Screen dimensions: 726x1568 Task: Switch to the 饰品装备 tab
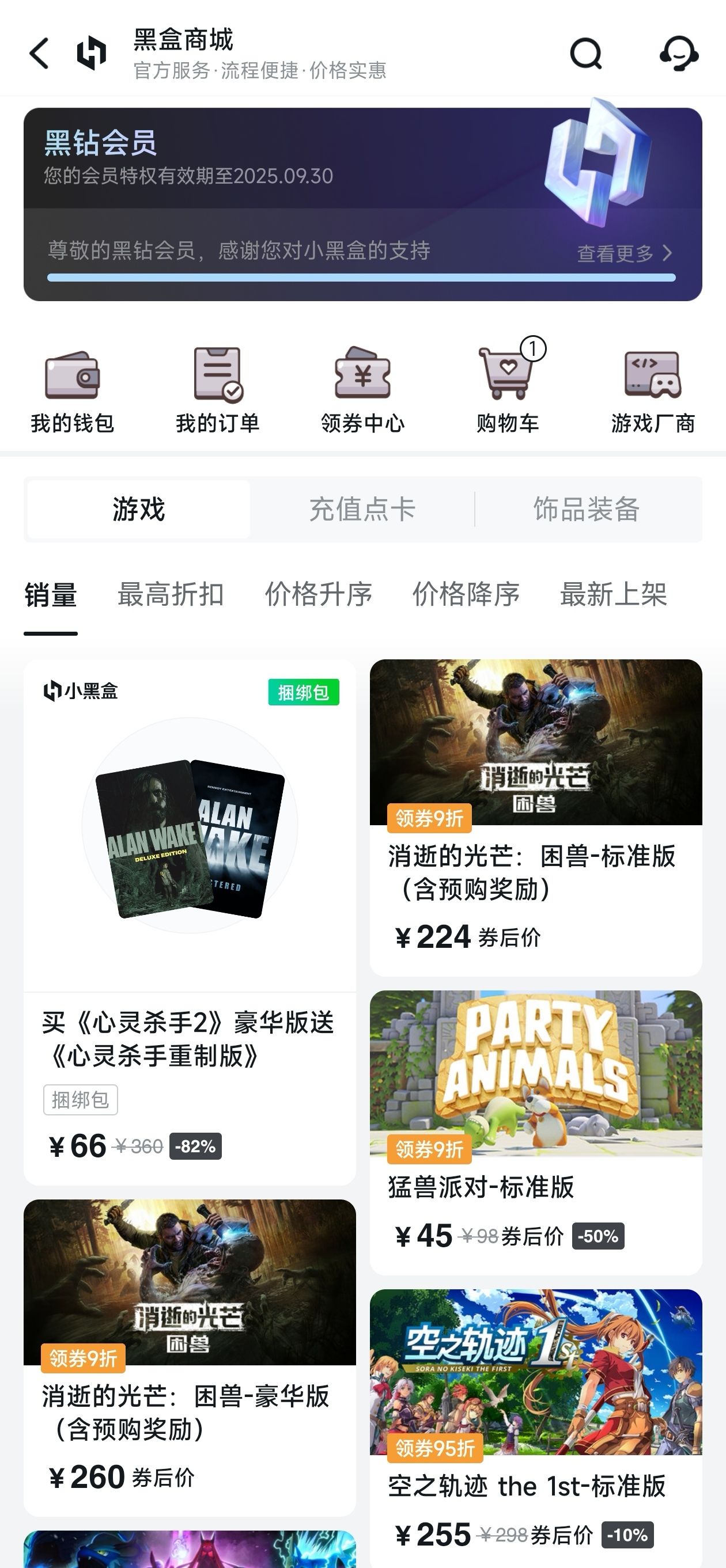[x=586, y=509]
